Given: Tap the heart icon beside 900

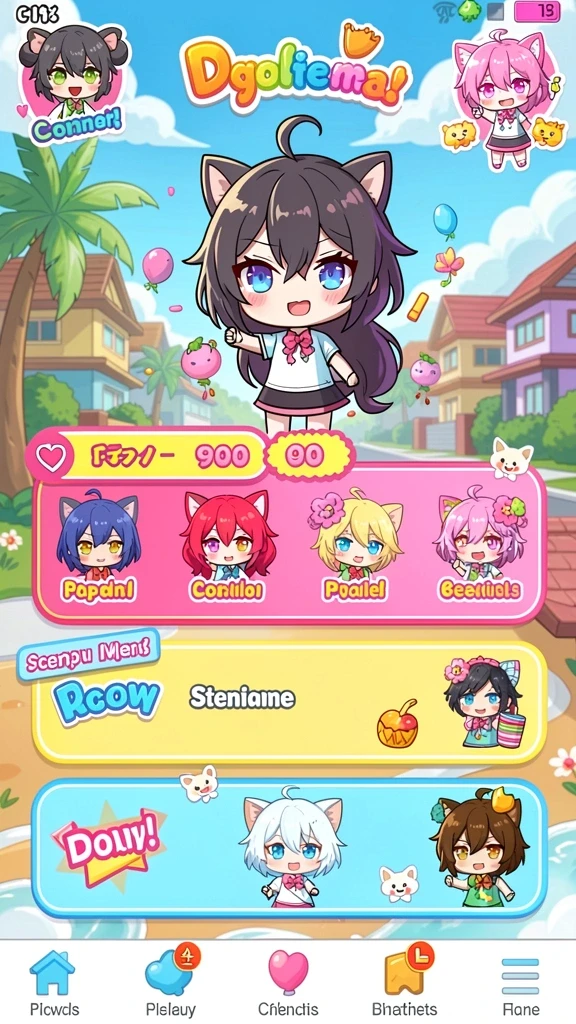Looking at the screenshot, I should tap(51, 457).
